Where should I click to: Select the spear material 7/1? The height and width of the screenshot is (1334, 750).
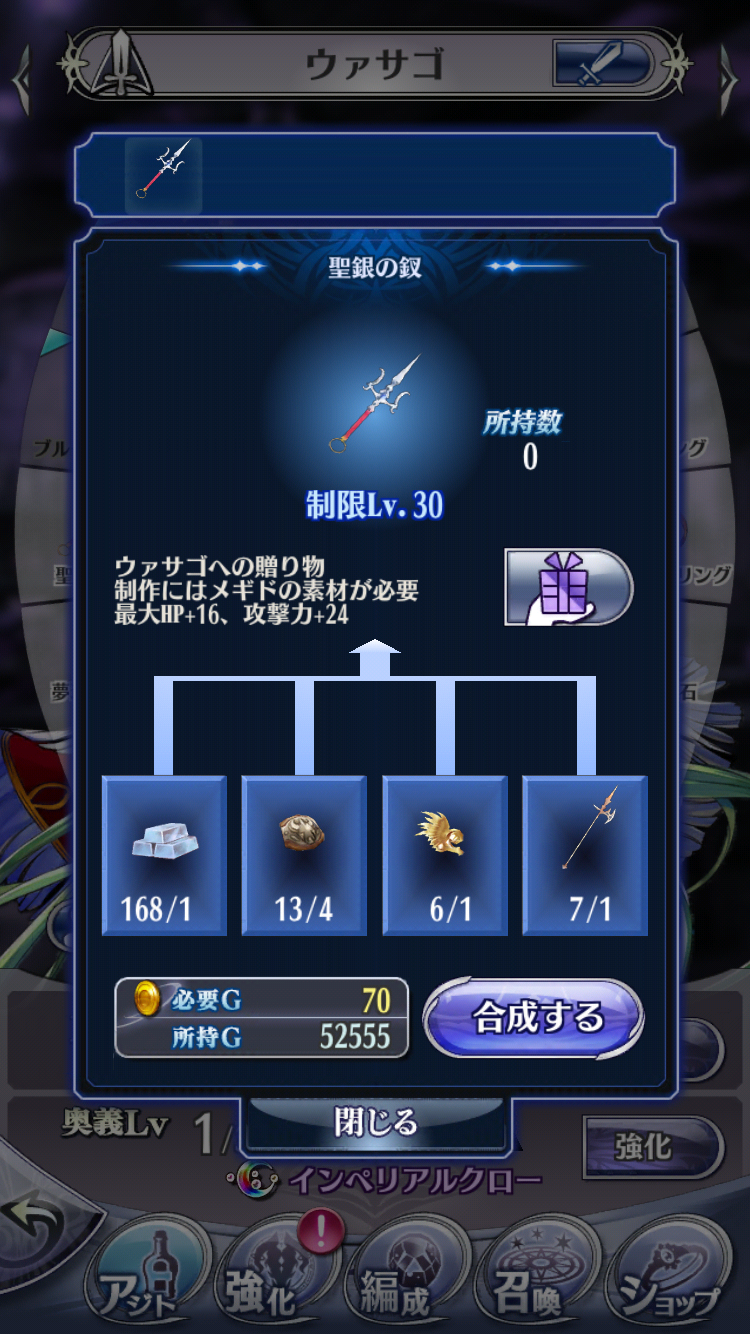tap(585, 855)
